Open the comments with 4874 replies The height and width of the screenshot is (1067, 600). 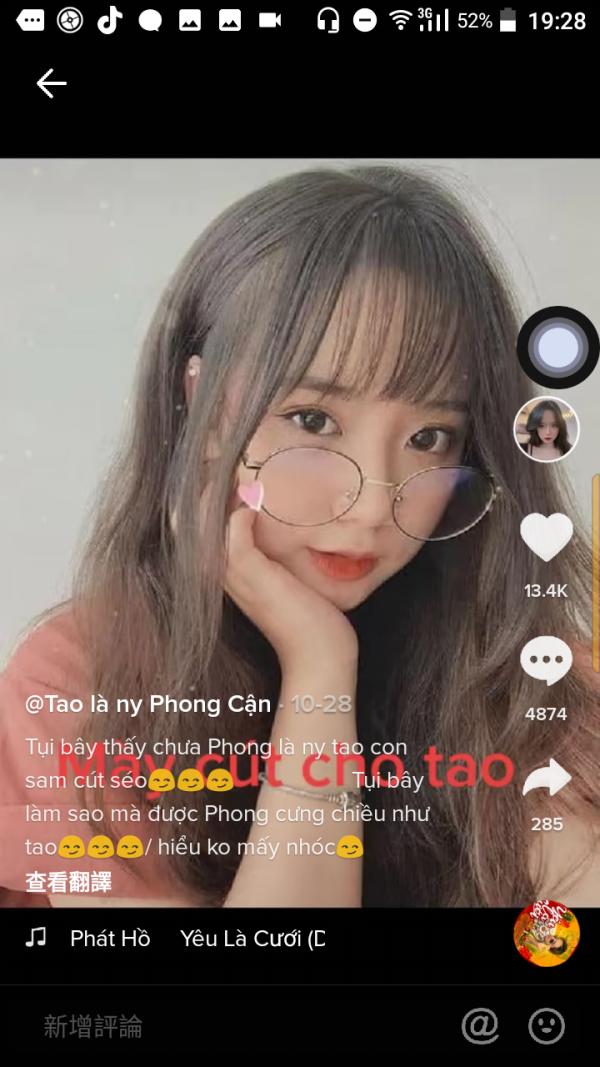[546, 662]
